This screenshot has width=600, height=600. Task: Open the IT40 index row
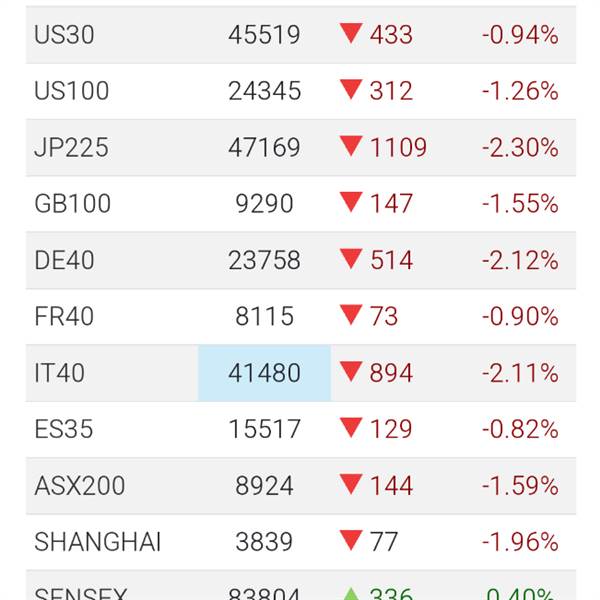(x=301, y=373)
